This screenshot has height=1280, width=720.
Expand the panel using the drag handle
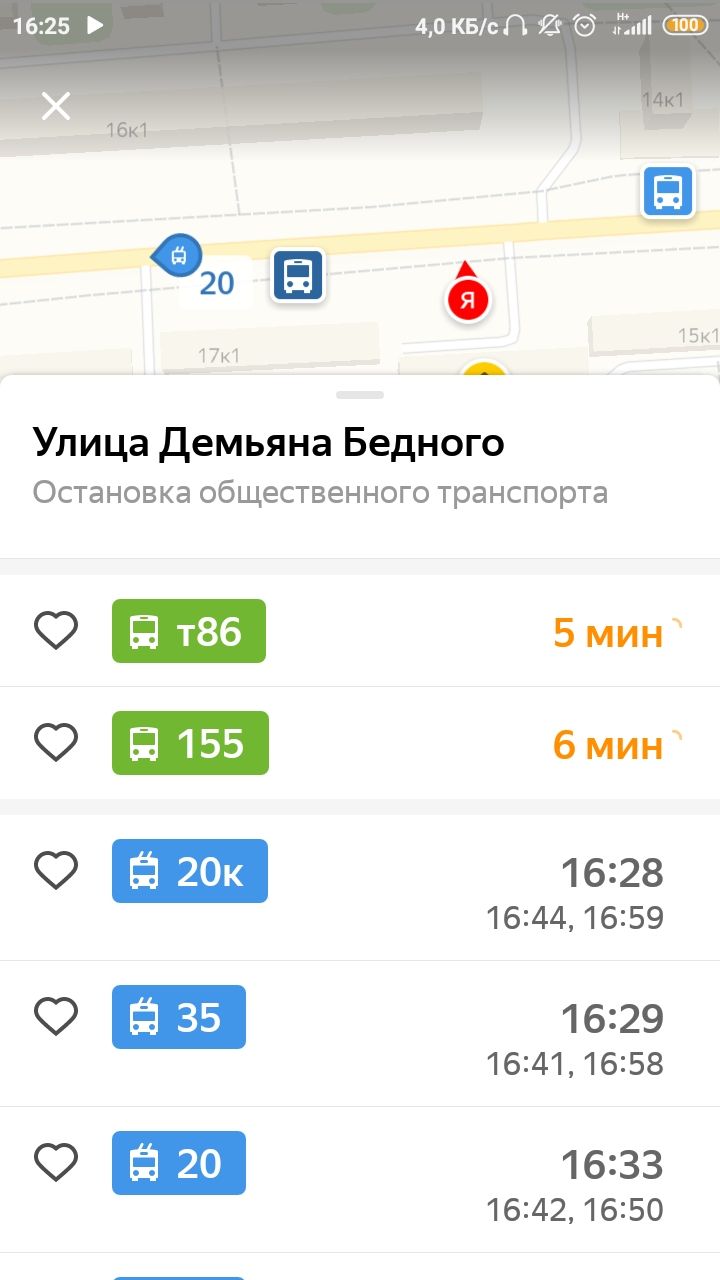pos(360,395)
